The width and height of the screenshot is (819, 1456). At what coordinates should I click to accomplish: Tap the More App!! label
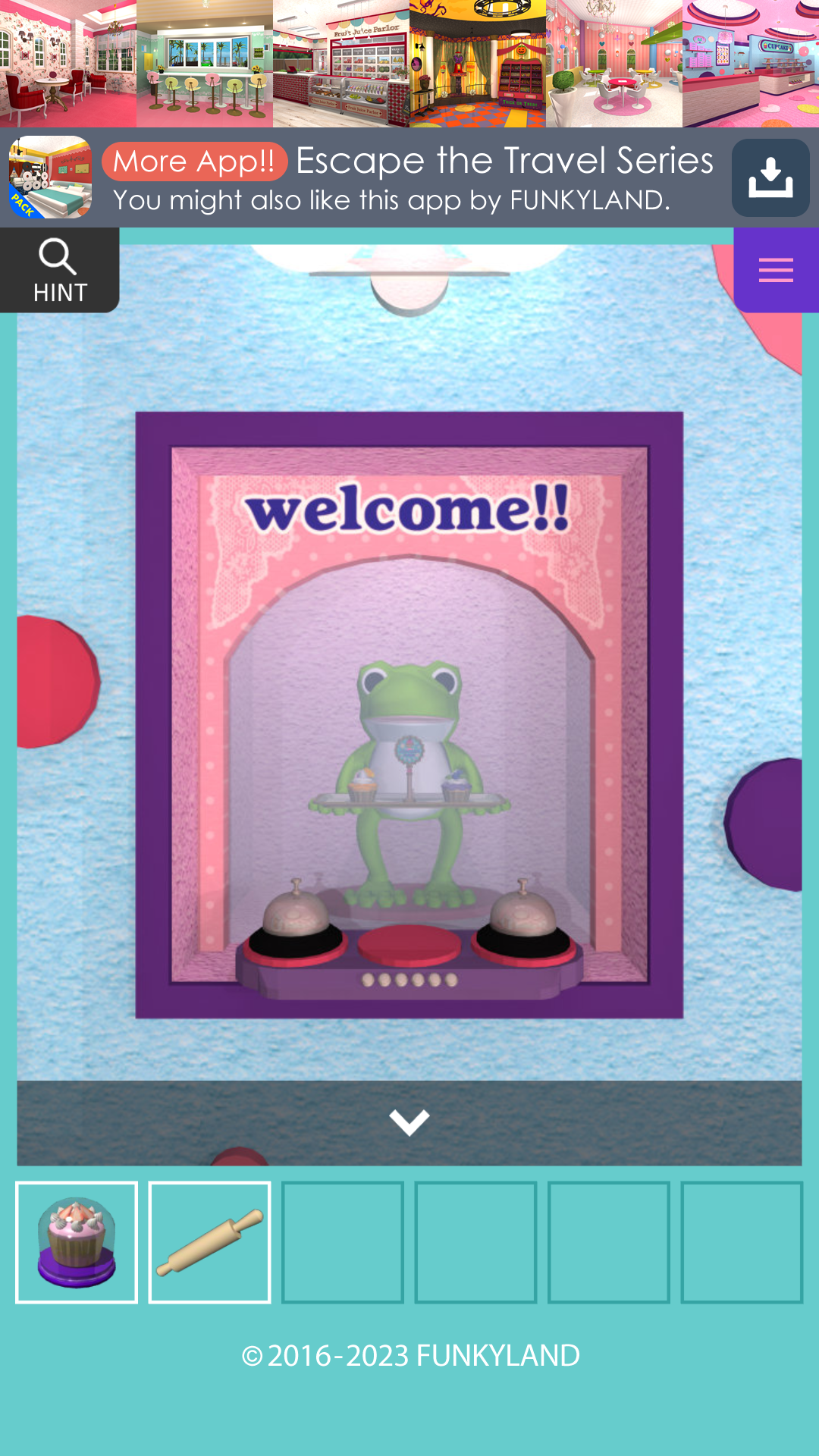click(x=197, y=161)
